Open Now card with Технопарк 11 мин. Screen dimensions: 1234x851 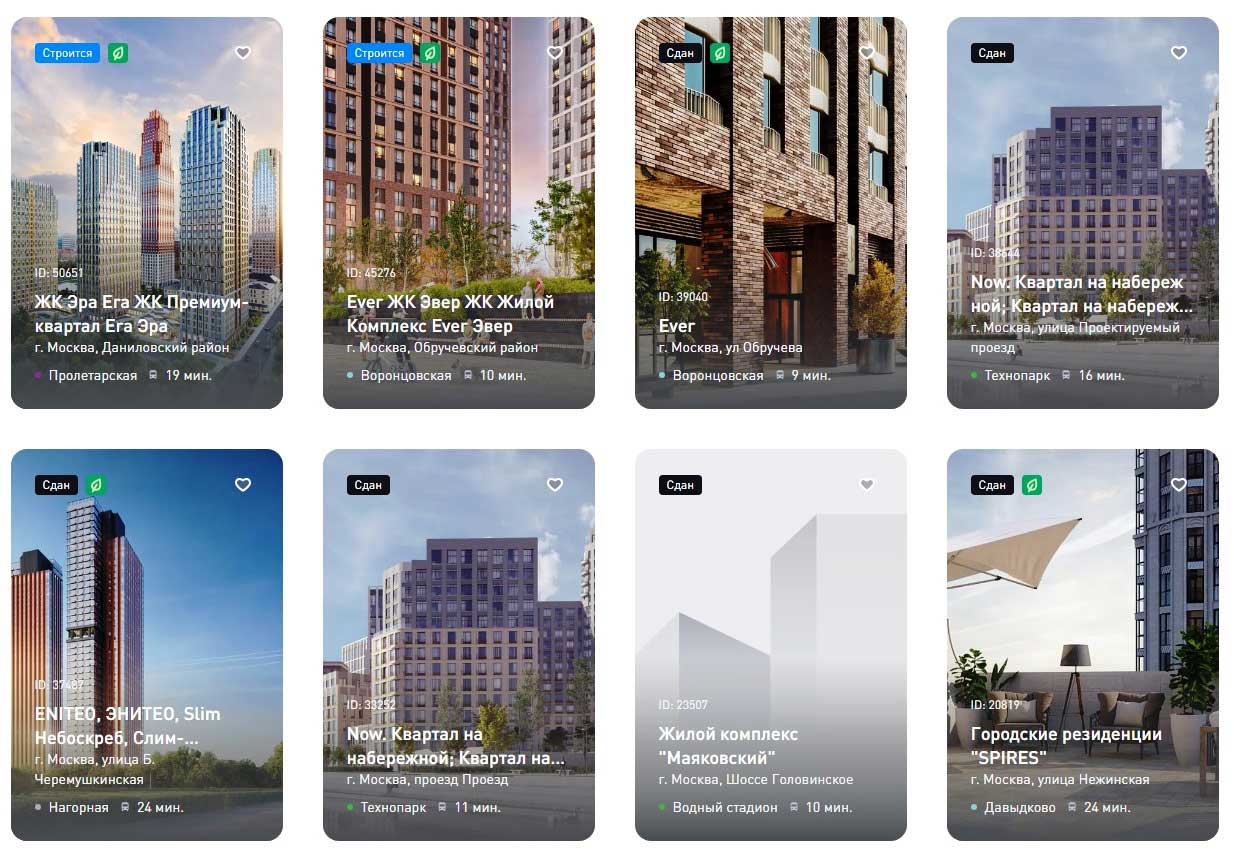click(x=456, y=746)
